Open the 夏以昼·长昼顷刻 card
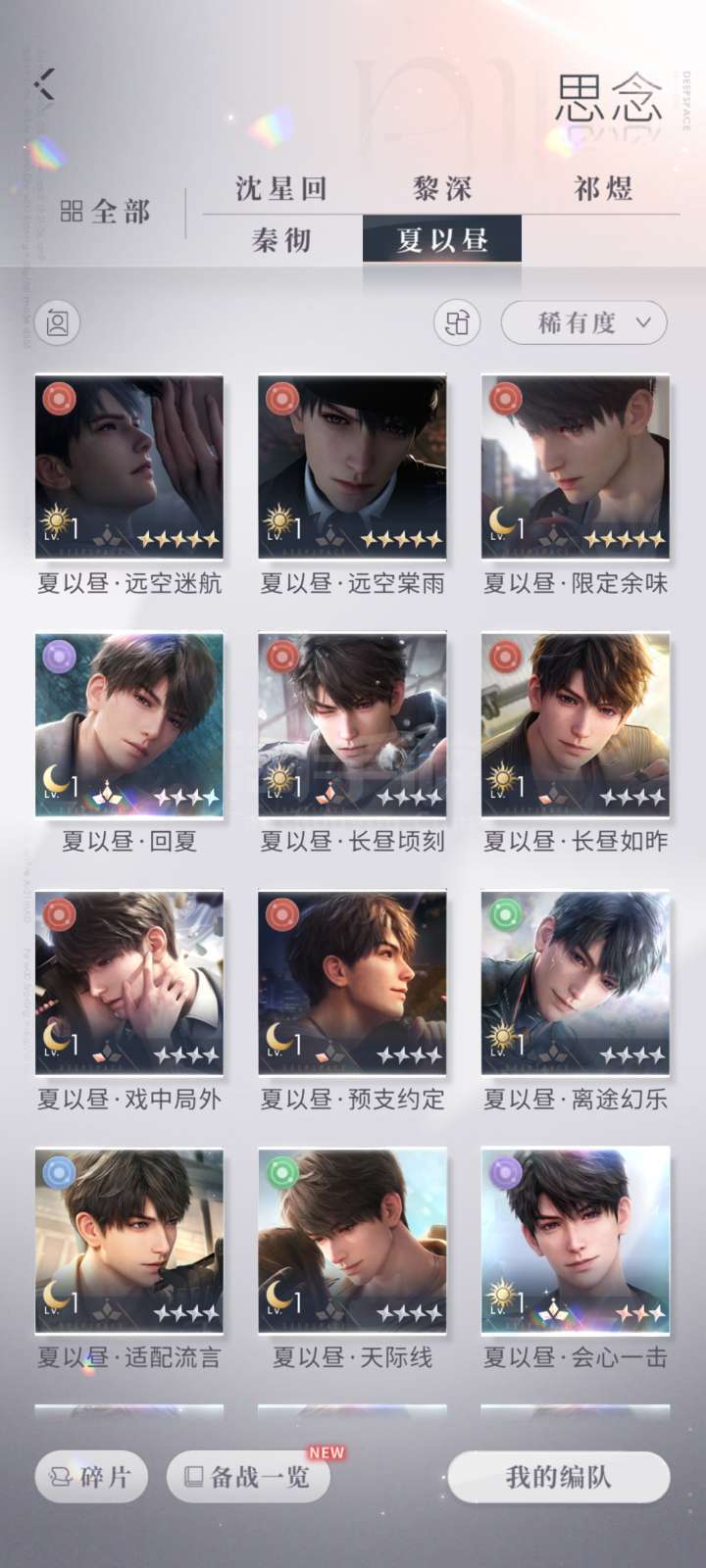 click(352, 725)
